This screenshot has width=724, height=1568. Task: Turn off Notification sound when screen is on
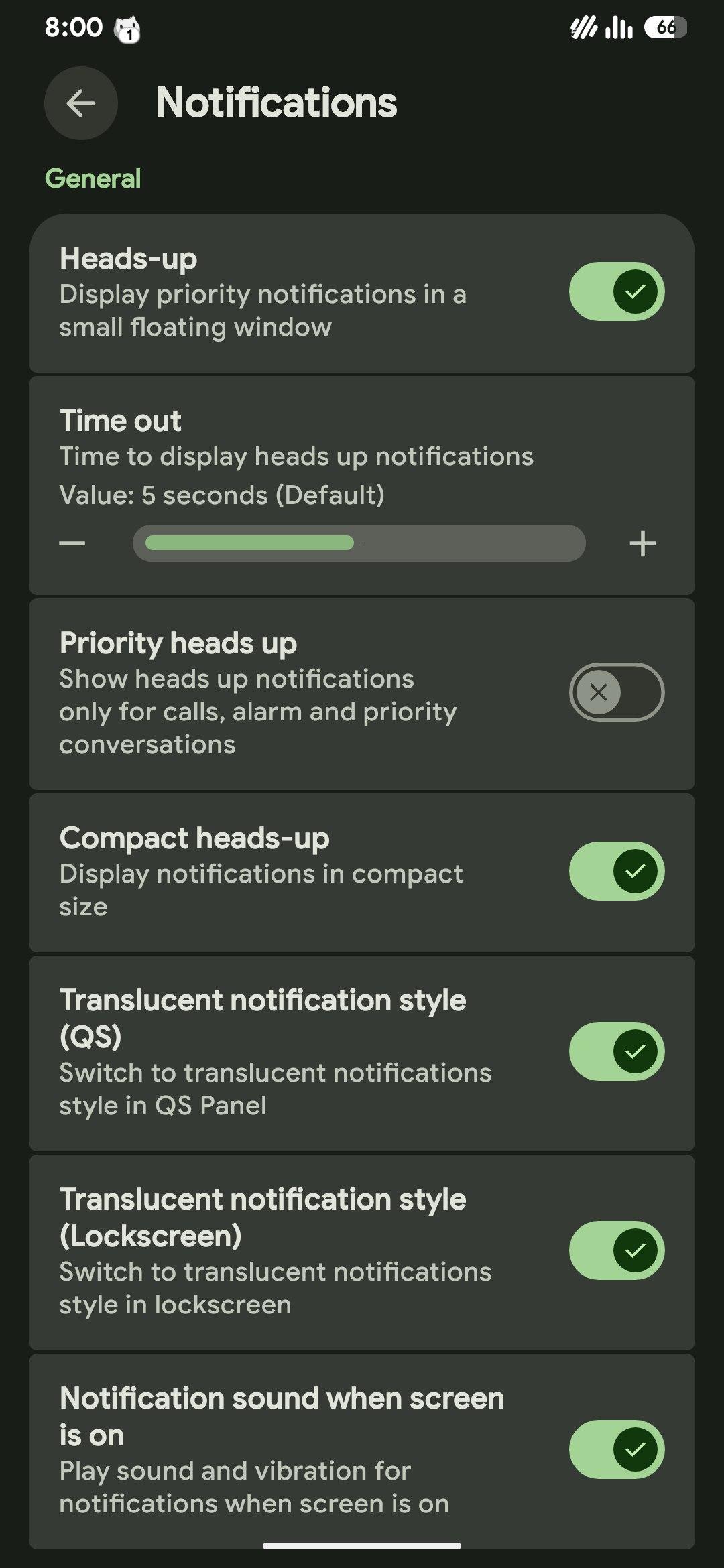(616, 1449)
